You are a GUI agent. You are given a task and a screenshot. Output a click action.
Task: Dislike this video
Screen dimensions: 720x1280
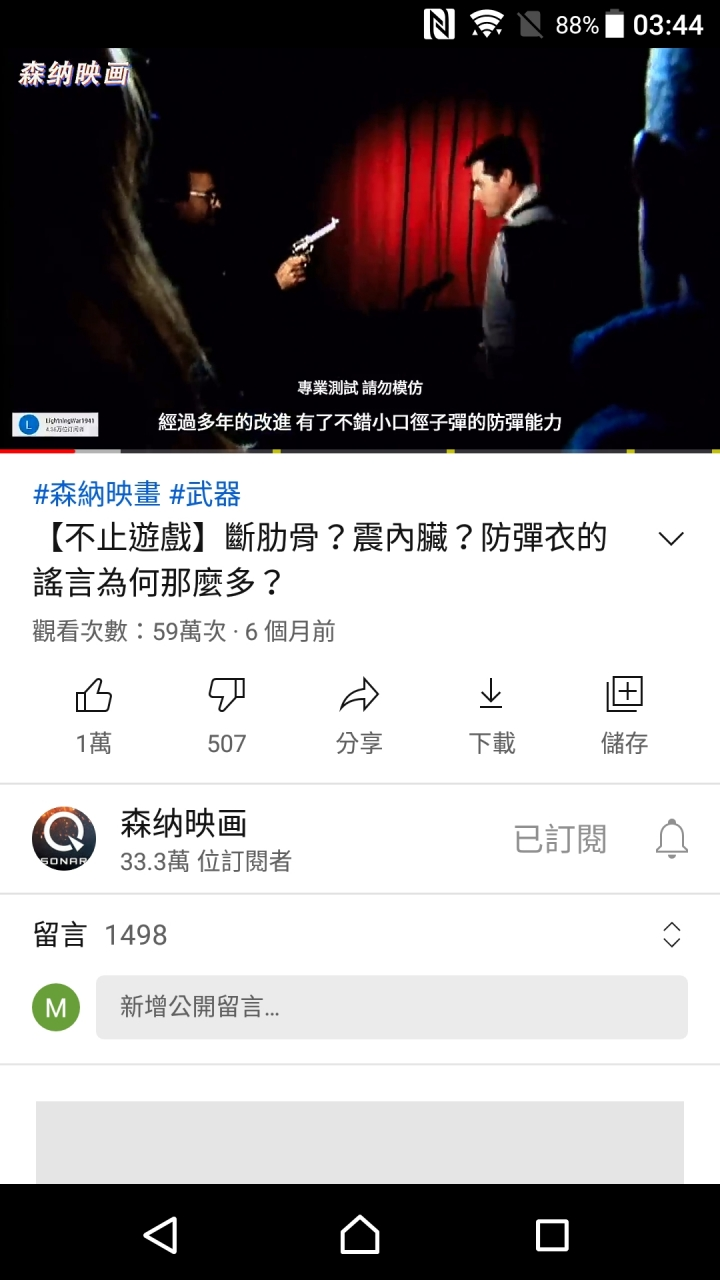click(227, 712)
